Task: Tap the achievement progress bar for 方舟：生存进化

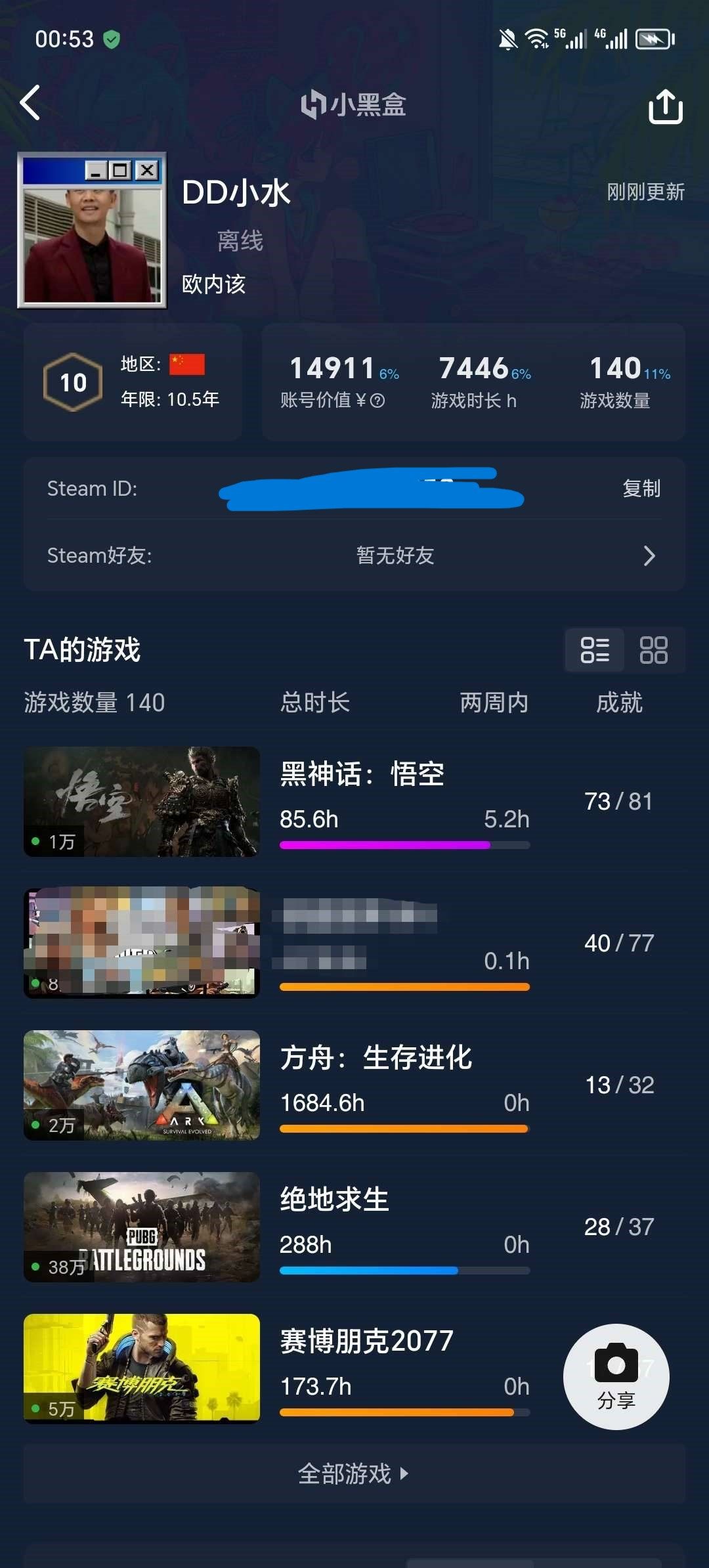Action: tap(403, 1129)
